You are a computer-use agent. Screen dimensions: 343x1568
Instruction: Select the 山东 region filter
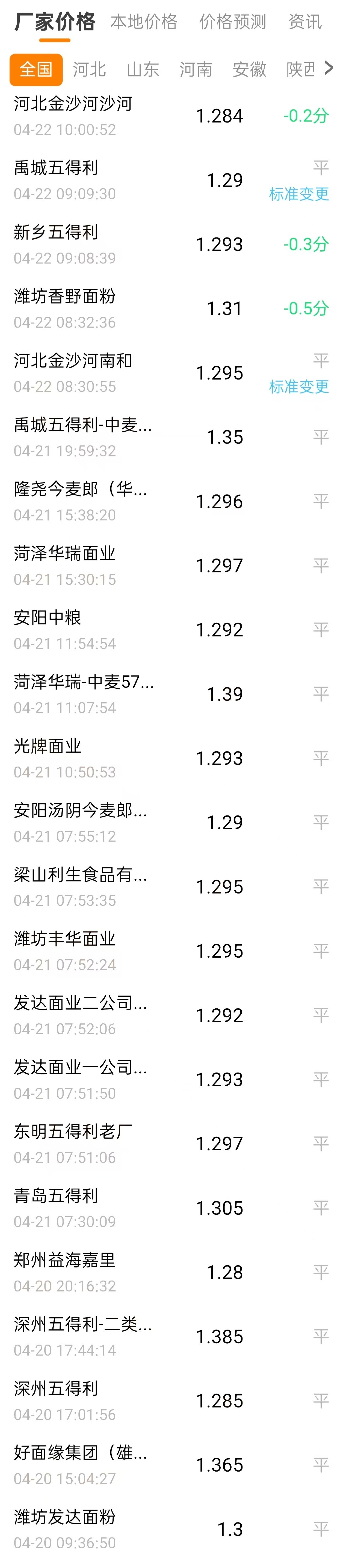click(143, 70)
